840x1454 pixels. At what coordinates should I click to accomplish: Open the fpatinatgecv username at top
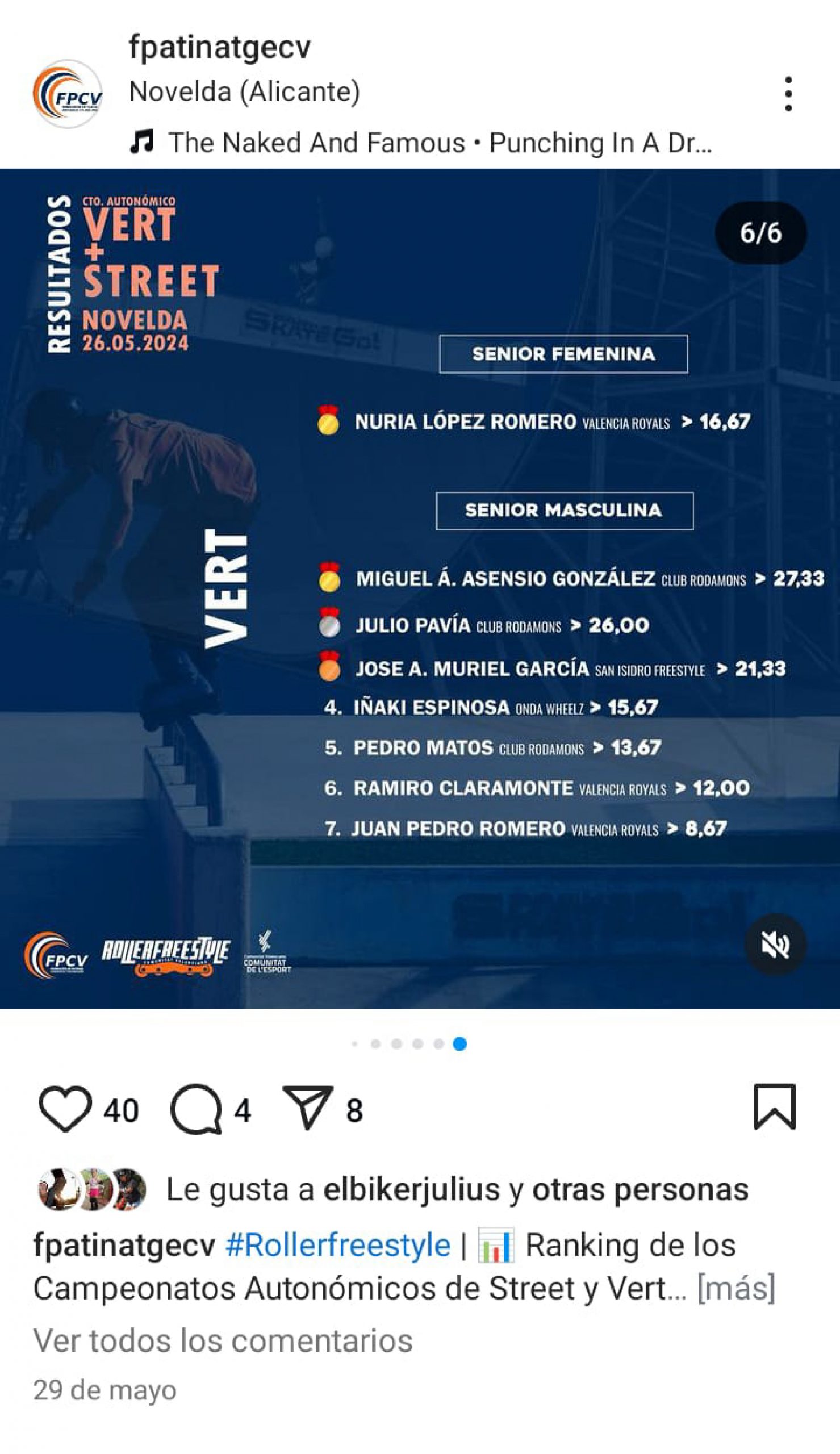[x=220, y=46]
